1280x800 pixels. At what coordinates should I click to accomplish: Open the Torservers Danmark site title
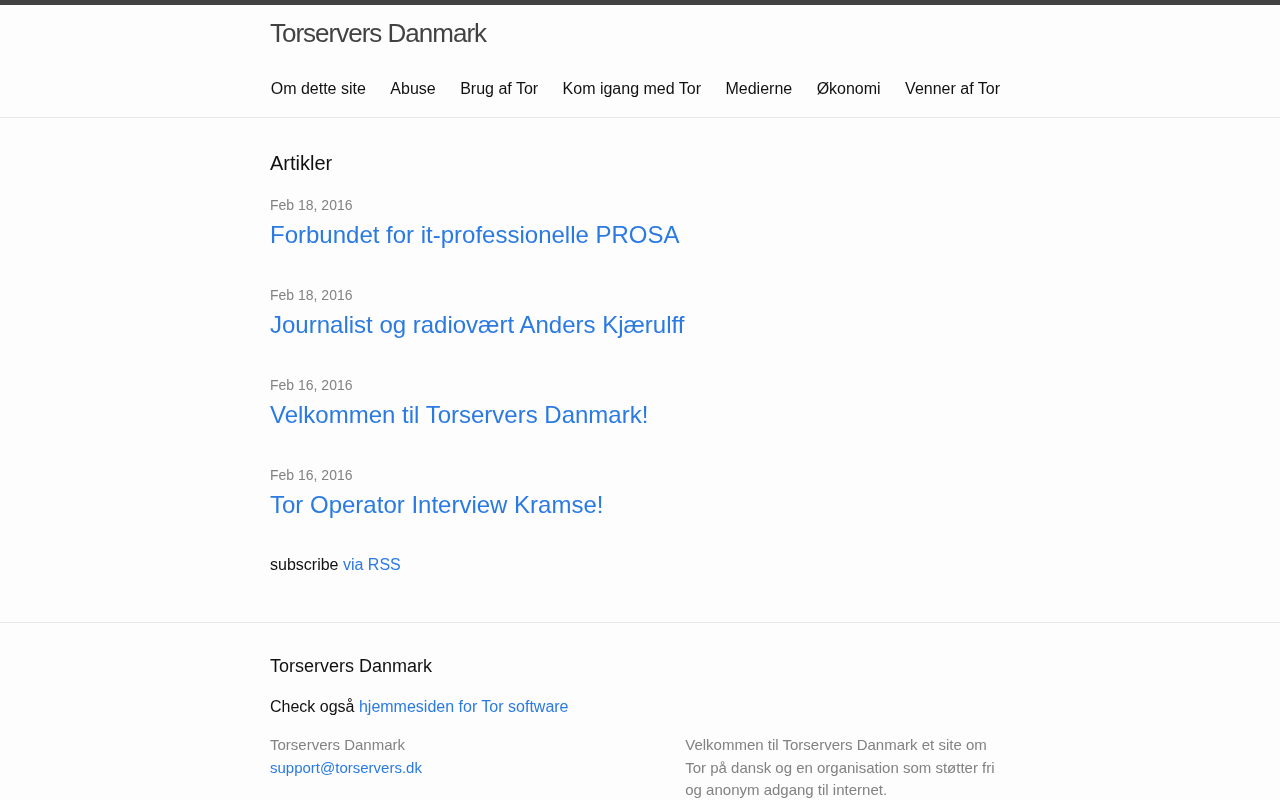pos(378,33)
